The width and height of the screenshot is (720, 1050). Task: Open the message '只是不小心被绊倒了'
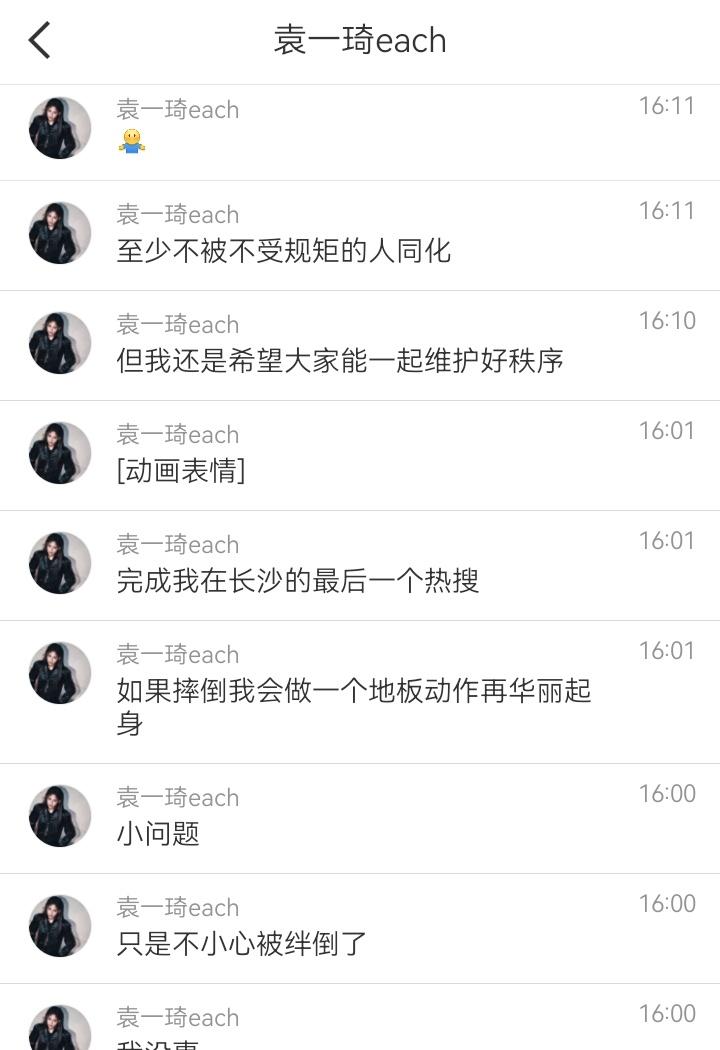point(242,943)
